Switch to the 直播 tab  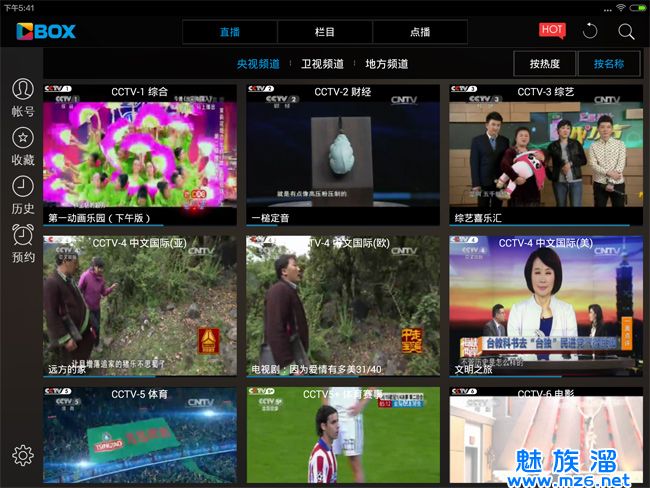(x=230, y=31)
